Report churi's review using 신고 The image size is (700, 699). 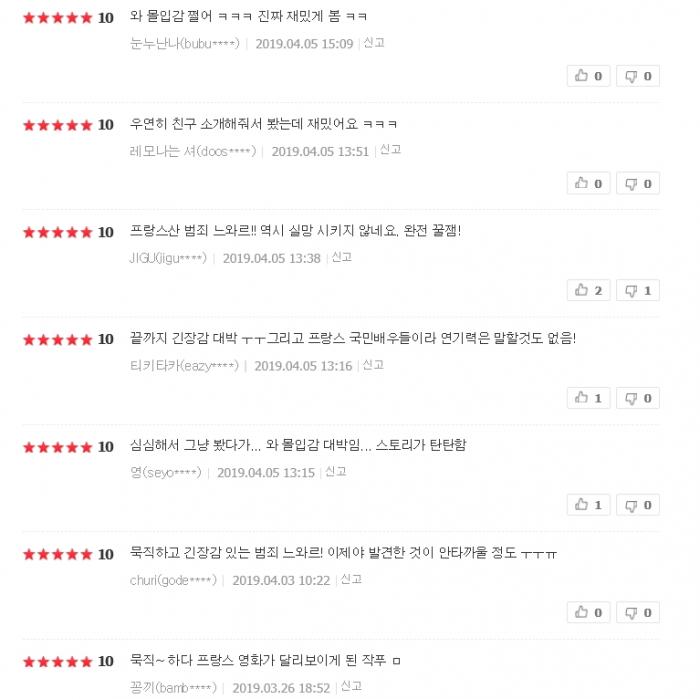[x=350, y=579]
